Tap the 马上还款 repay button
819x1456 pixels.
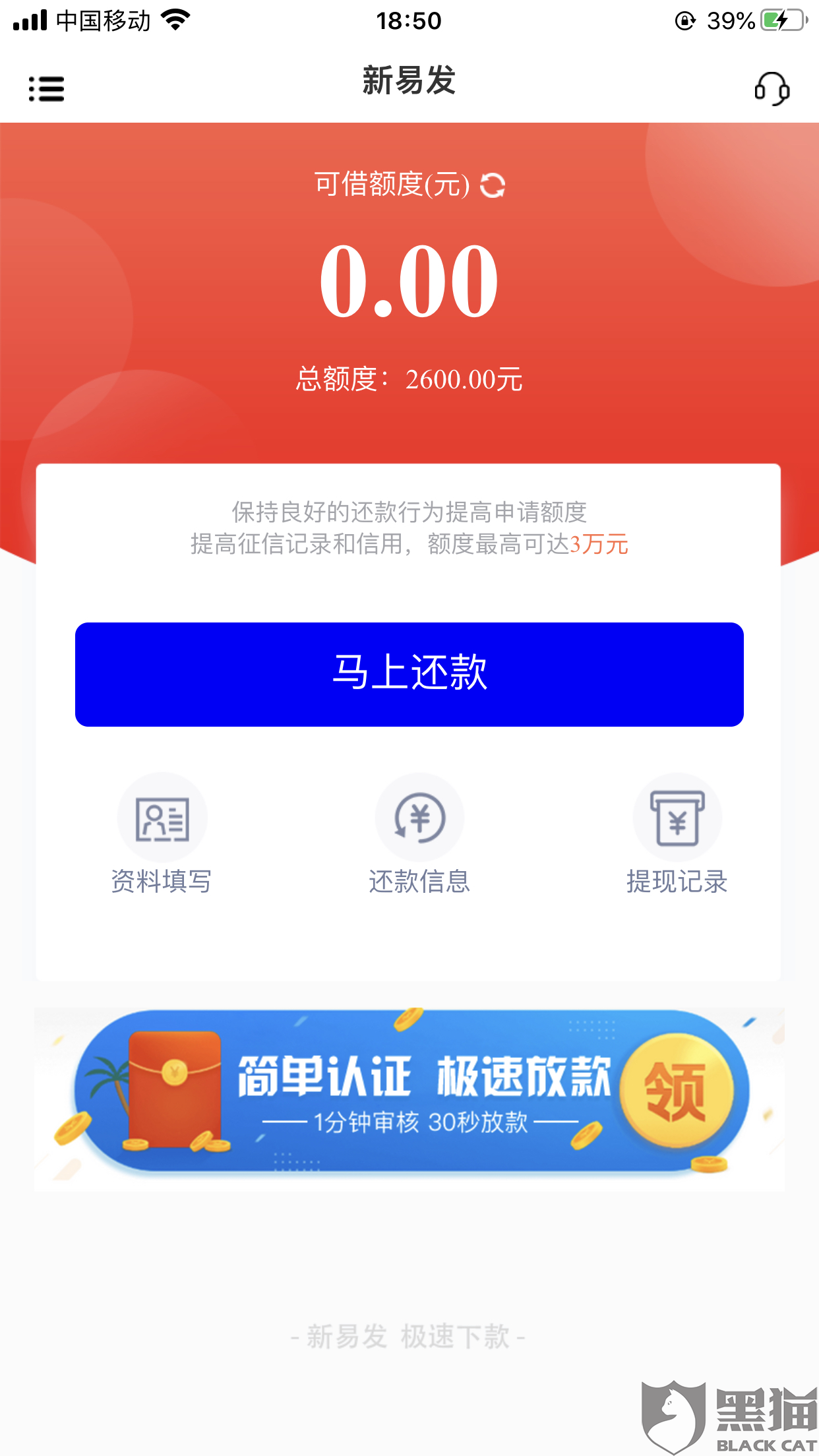coord(409,674)
